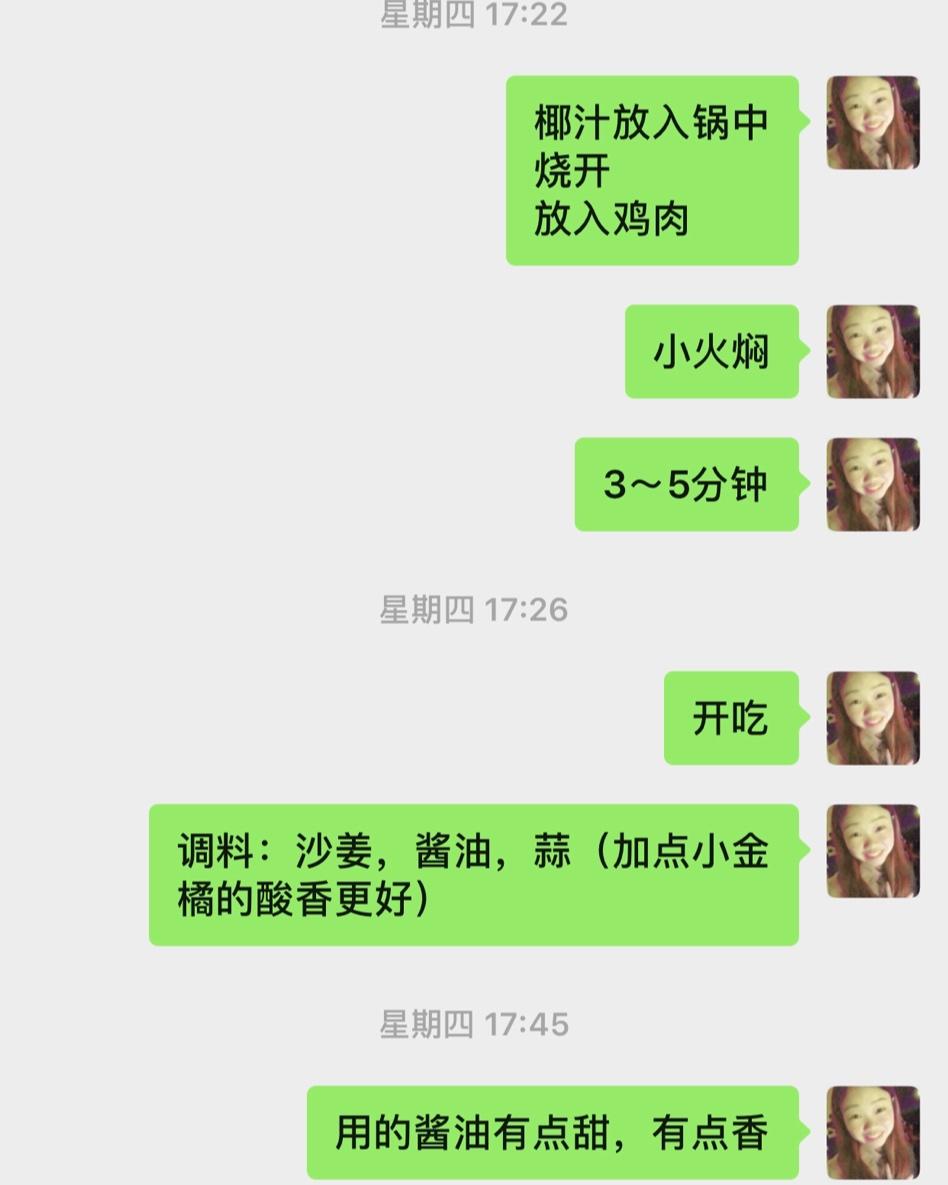Open profile avatar beside the 3~5分钟 message

click(x=872, y=484)
